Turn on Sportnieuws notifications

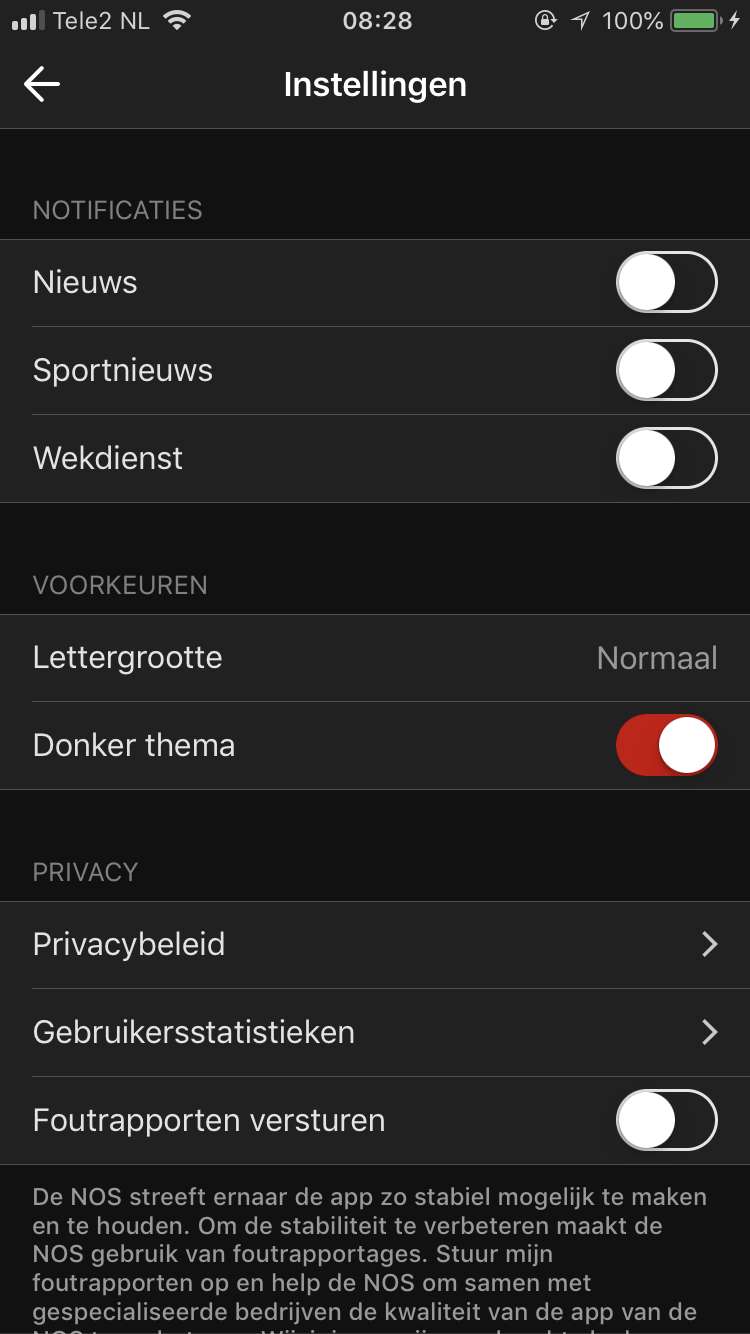[667, 371]
